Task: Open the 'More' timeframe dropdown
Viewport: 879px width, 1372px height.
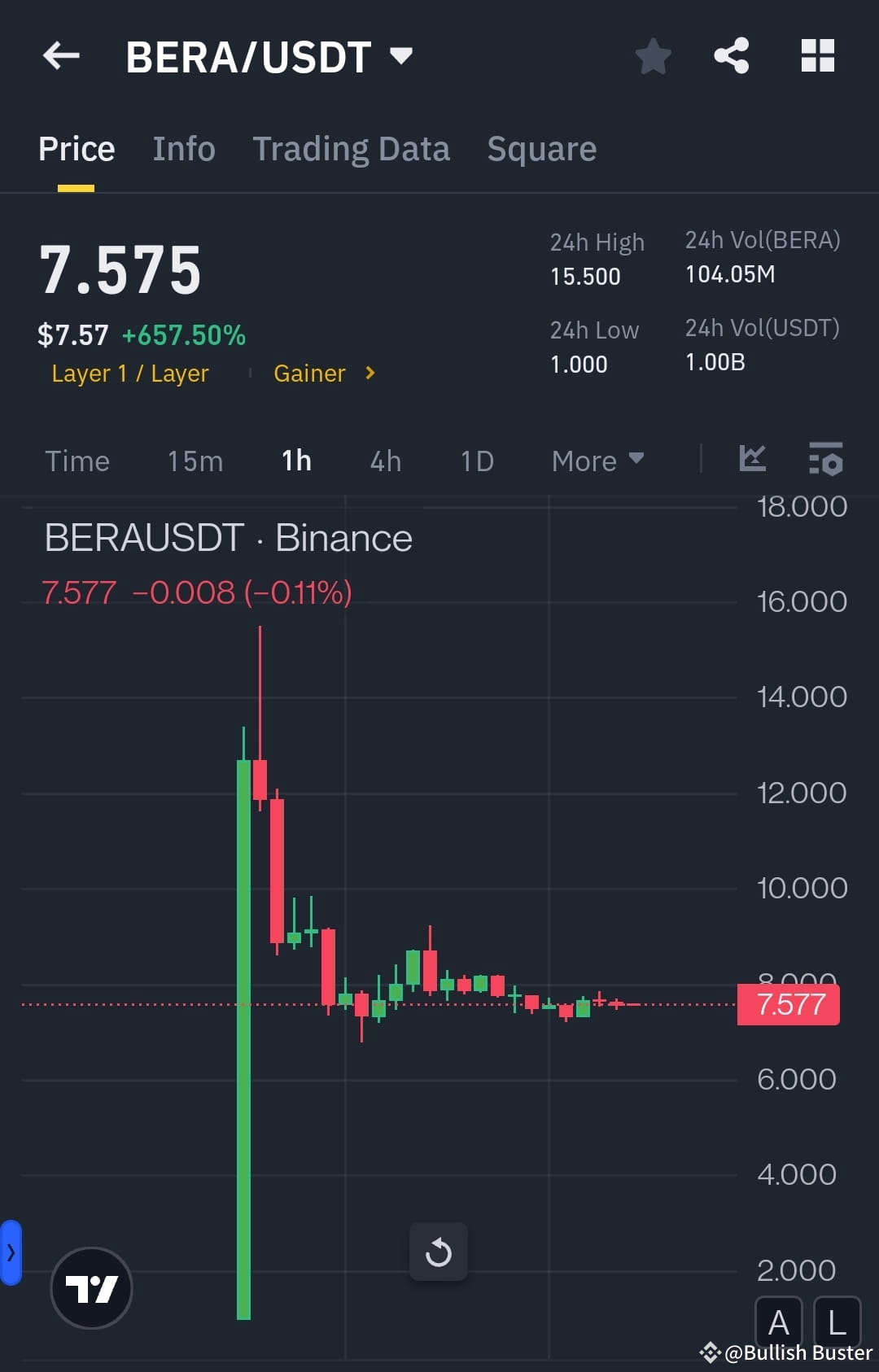Action: click(598, 461)
